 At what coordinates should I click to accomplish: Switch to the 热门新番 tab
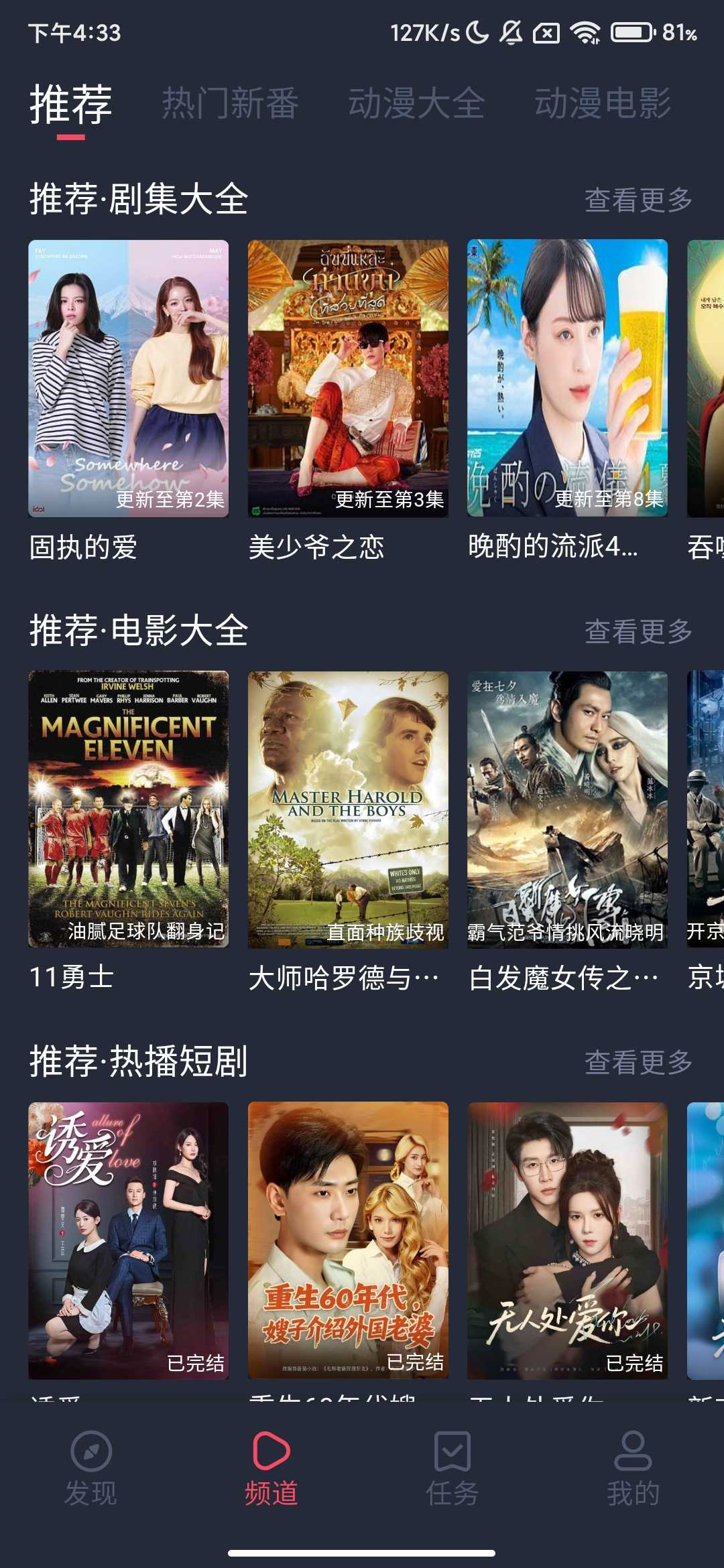click(230, 104)
